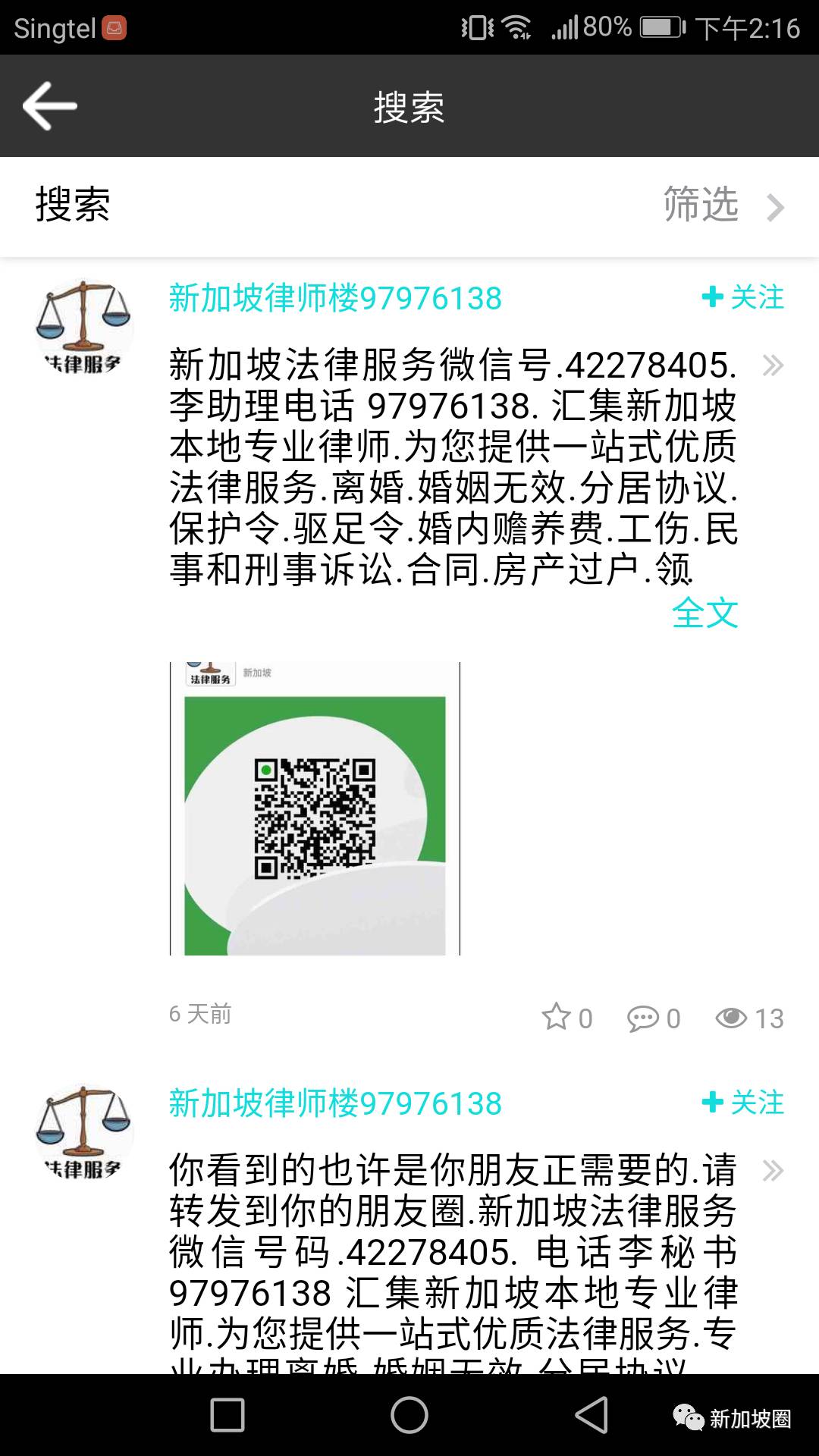This screenshot has width=819, height=1456.
Task: Go back using the header arrow
Action: [x=50, y=106]
